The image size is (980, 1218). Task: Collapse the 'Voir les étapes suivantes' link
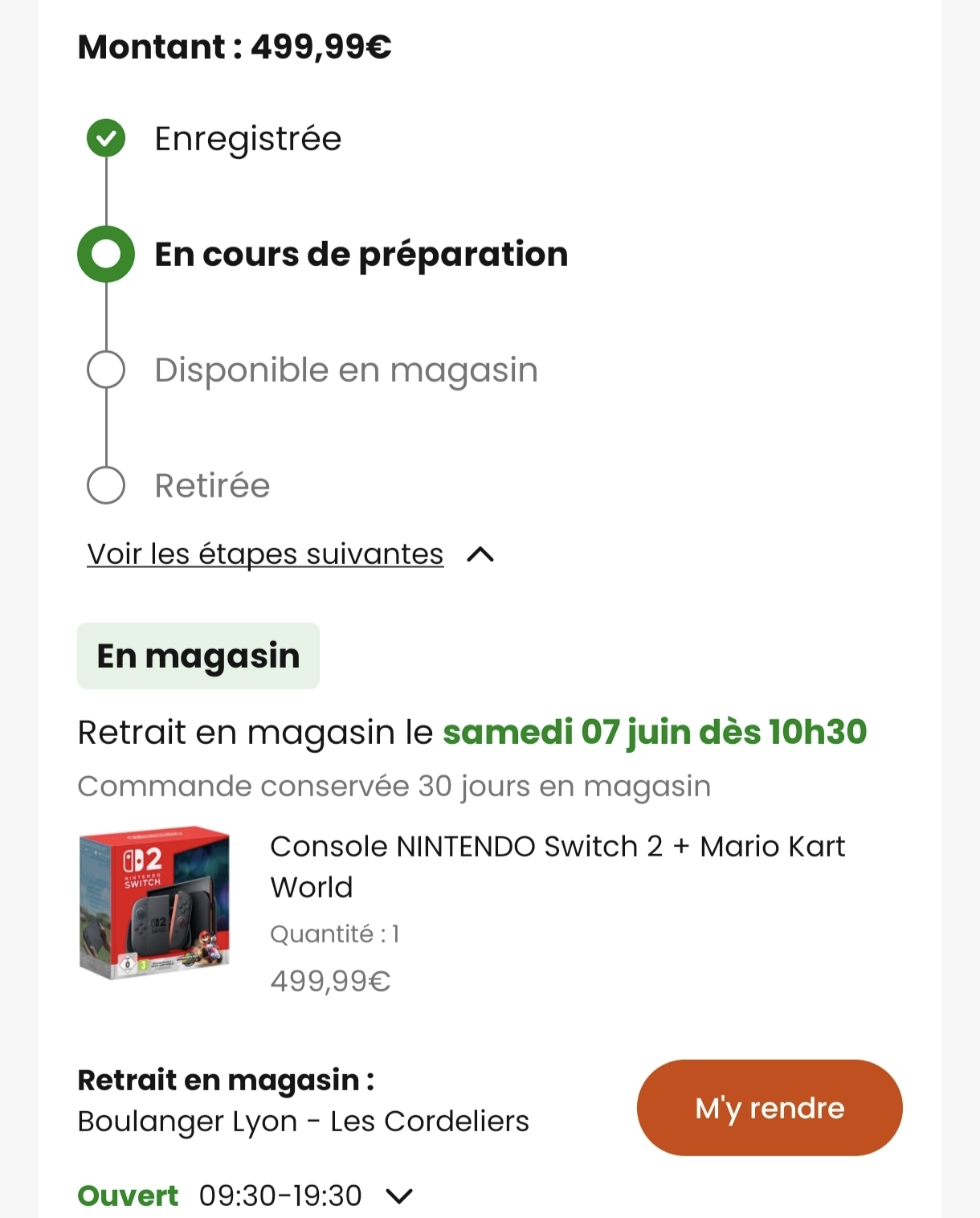click(265, 554)
